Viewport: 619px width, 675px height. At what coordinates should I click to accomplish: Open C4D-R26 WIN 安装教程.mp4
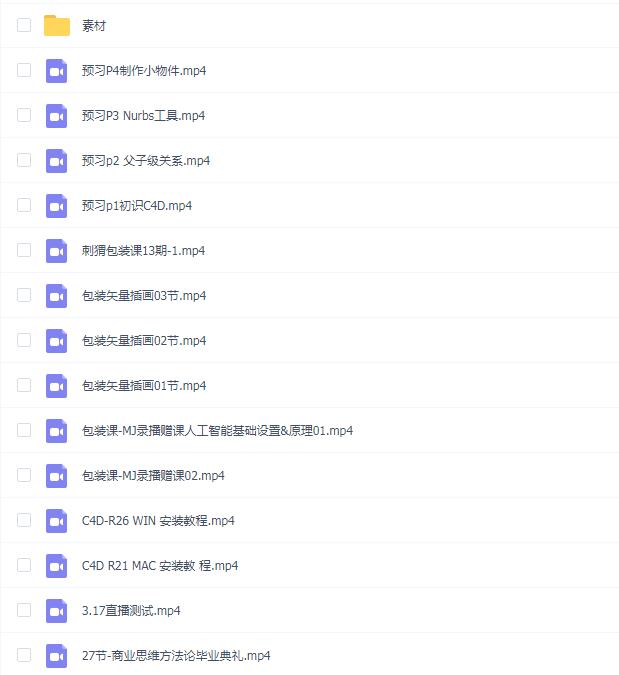point(158,520)
